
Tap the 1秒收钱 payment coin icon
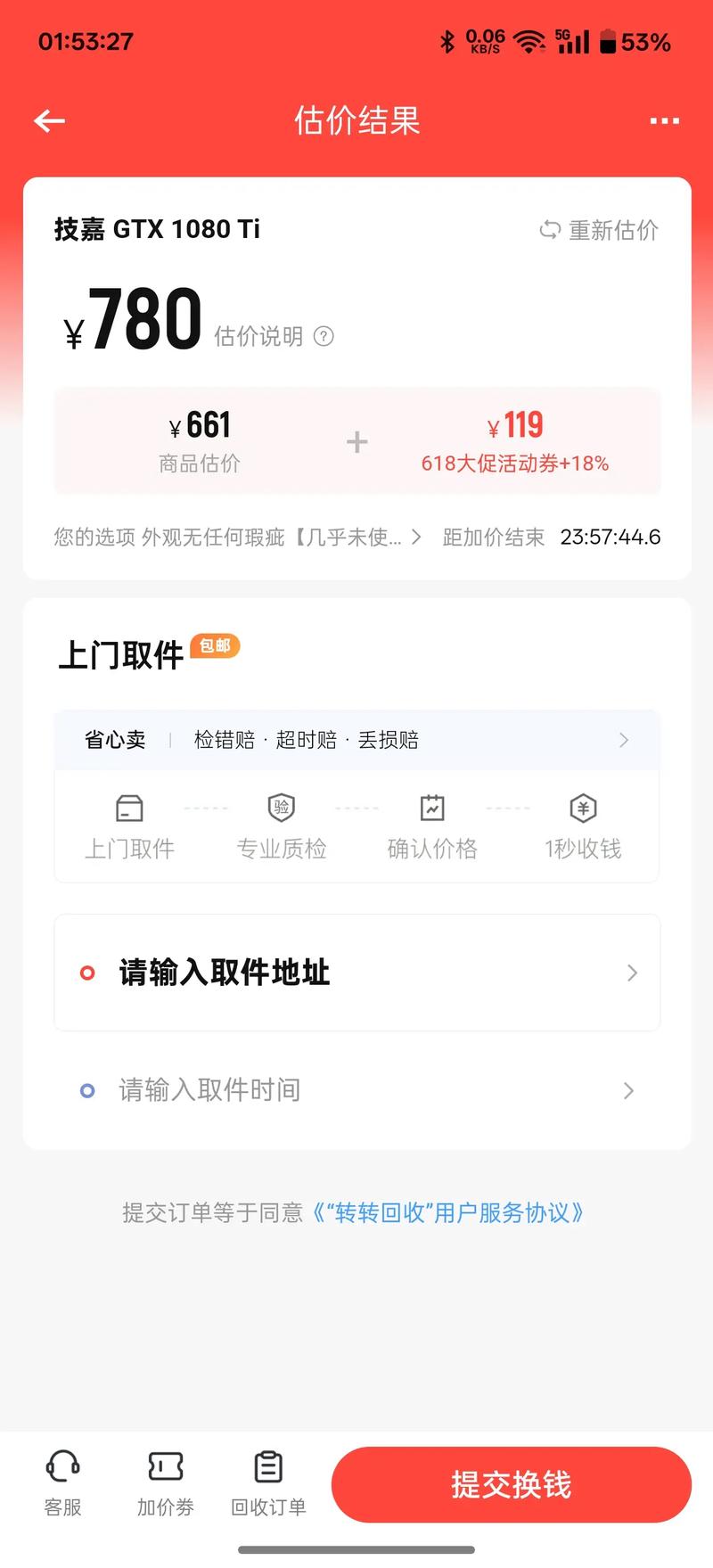pyautogui.click(x=583, y=807)
